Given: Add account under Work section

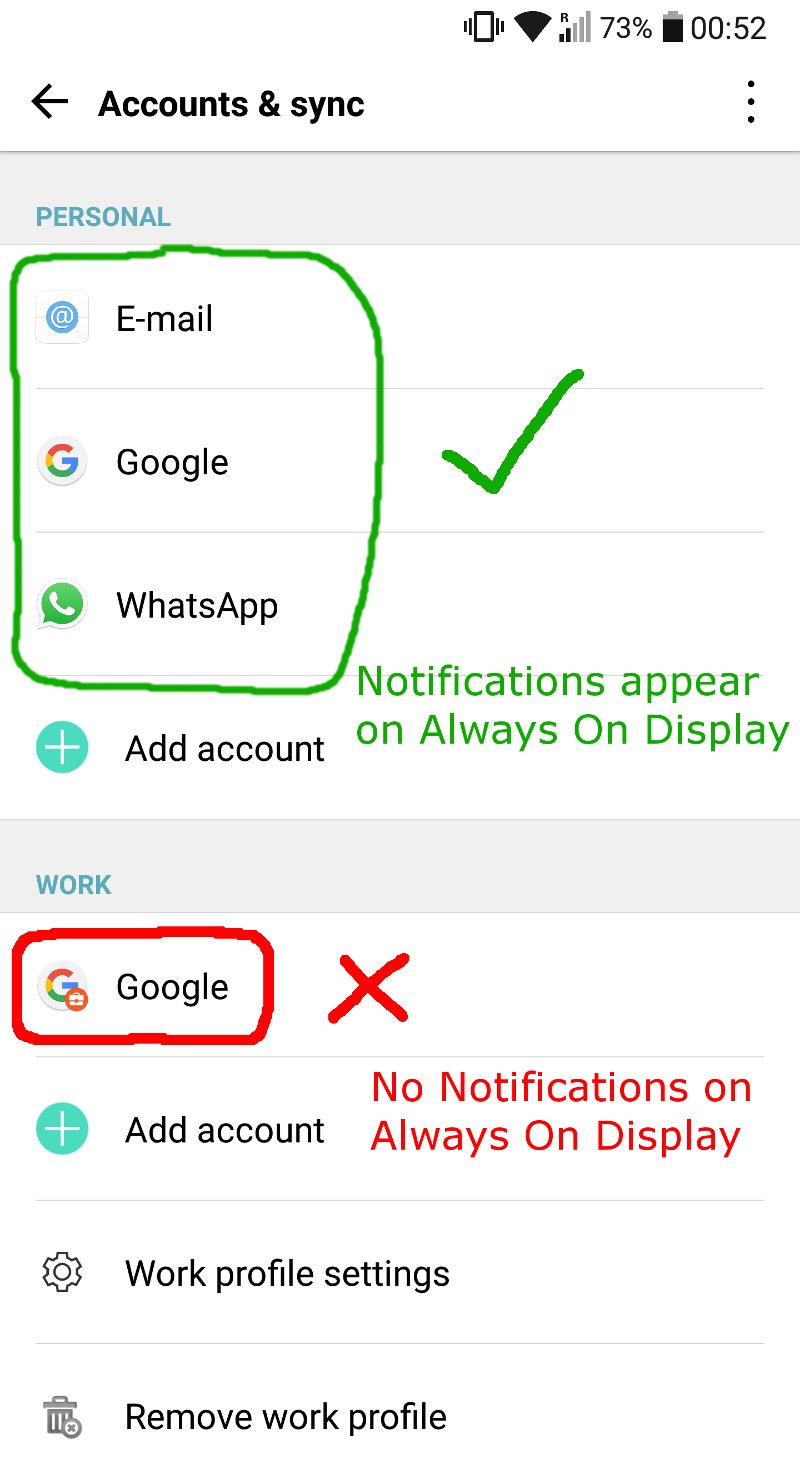Looking at the screenshot, I should pos(224,1130).
